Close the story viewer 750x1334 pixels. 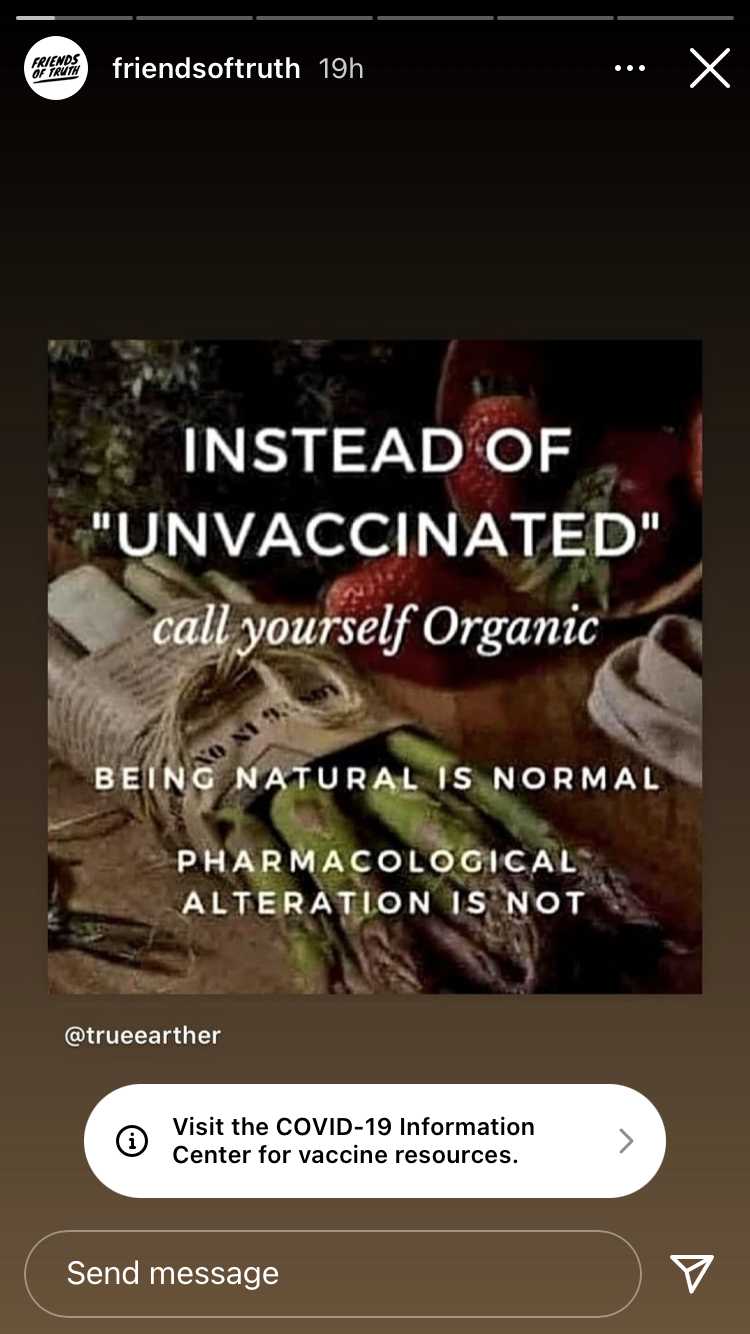coord(709,68)
